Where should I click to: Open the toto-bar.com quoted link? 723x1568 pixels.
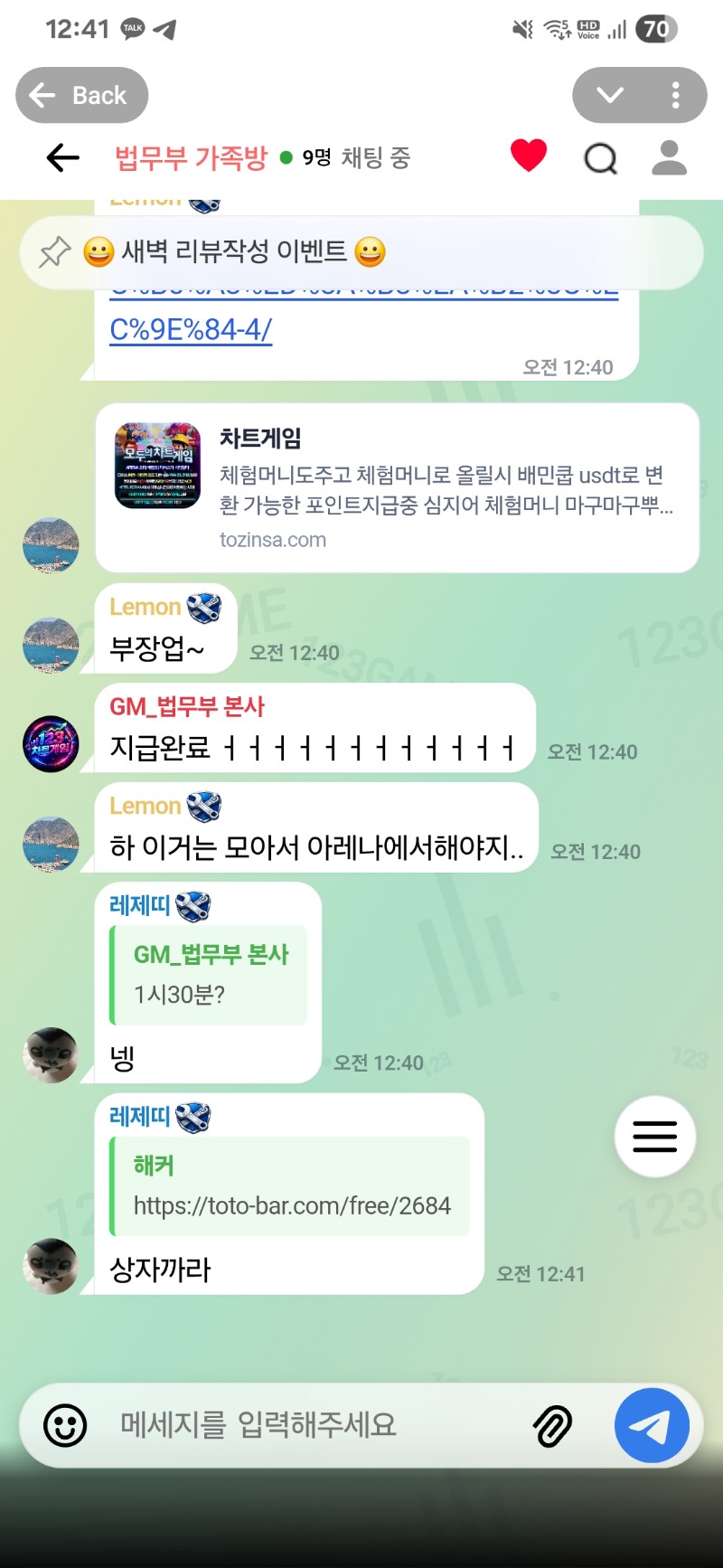coord(292,1205)
